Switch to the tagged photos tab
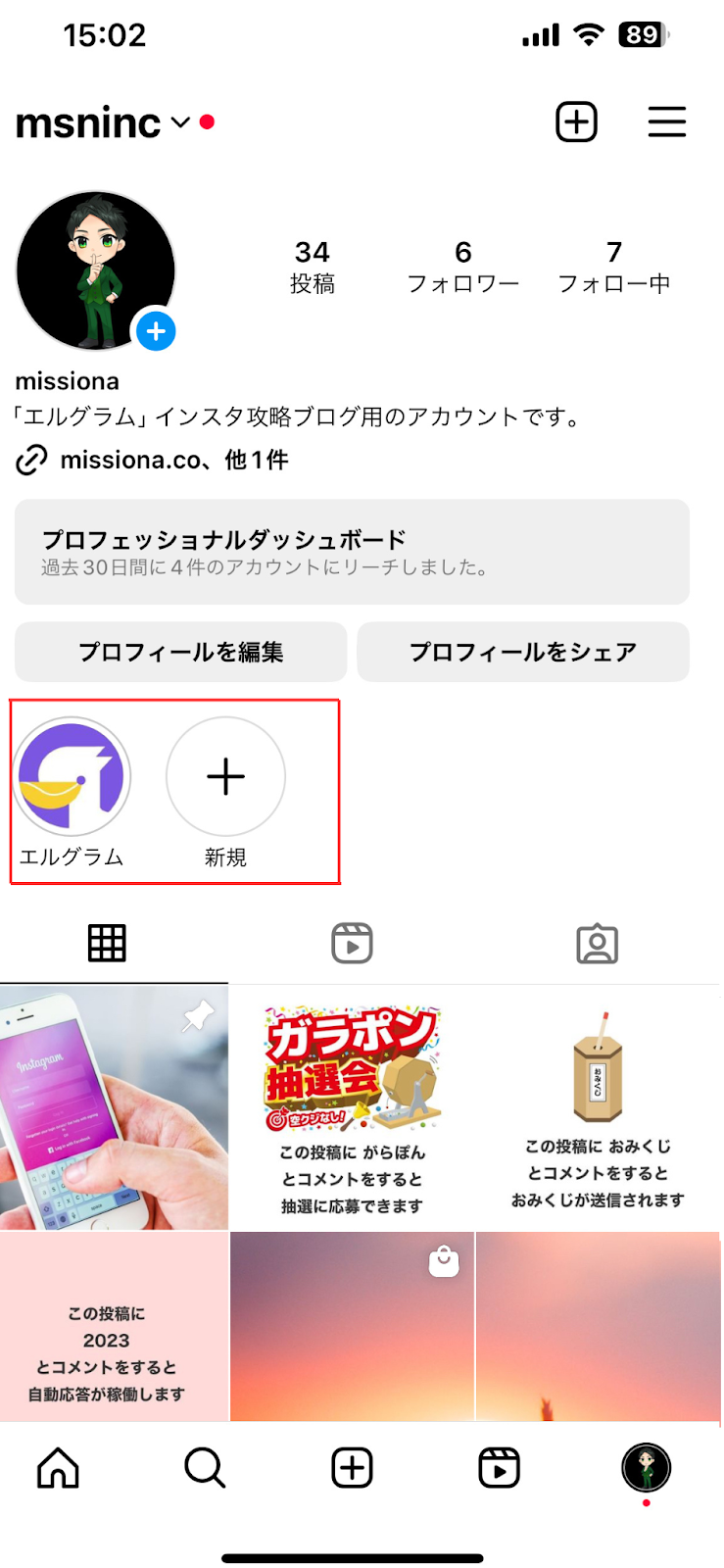This screenshot has width=724, height=1568. point(597,944)
